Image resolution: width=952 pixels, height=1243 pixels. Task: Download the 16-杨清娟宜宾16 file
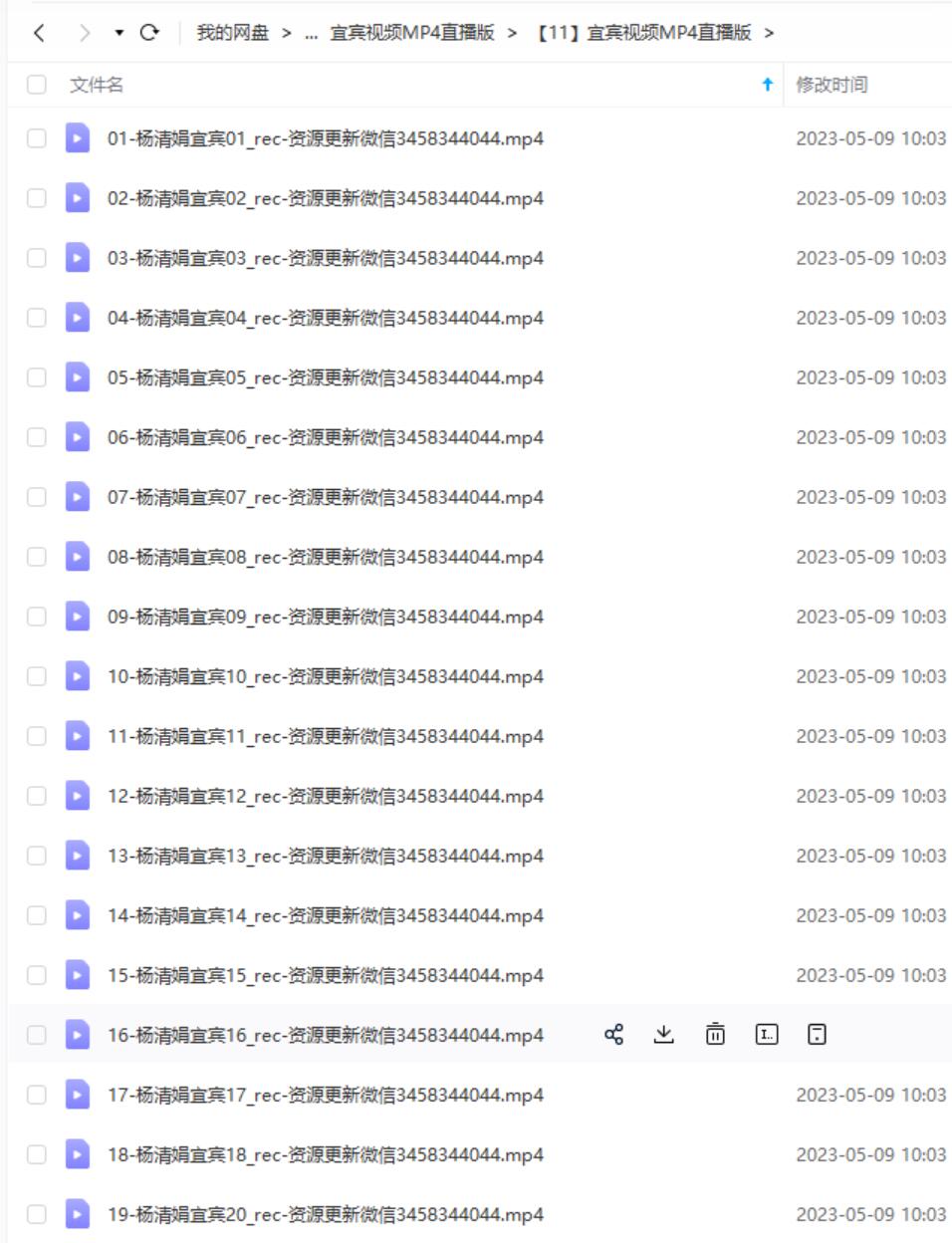[x=664, y=1035]
